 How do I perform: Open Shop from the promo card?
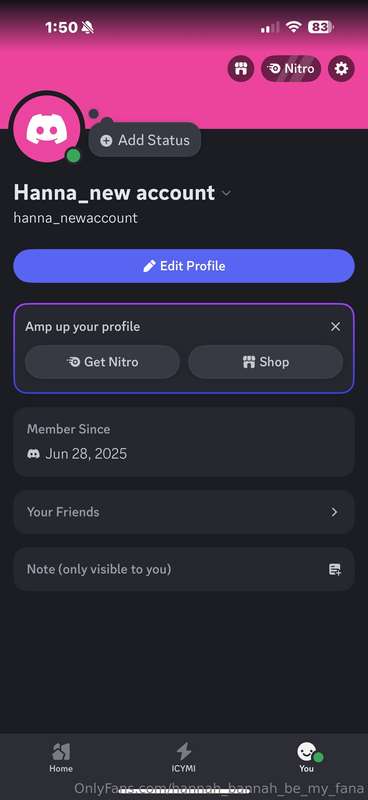[265, 362]
